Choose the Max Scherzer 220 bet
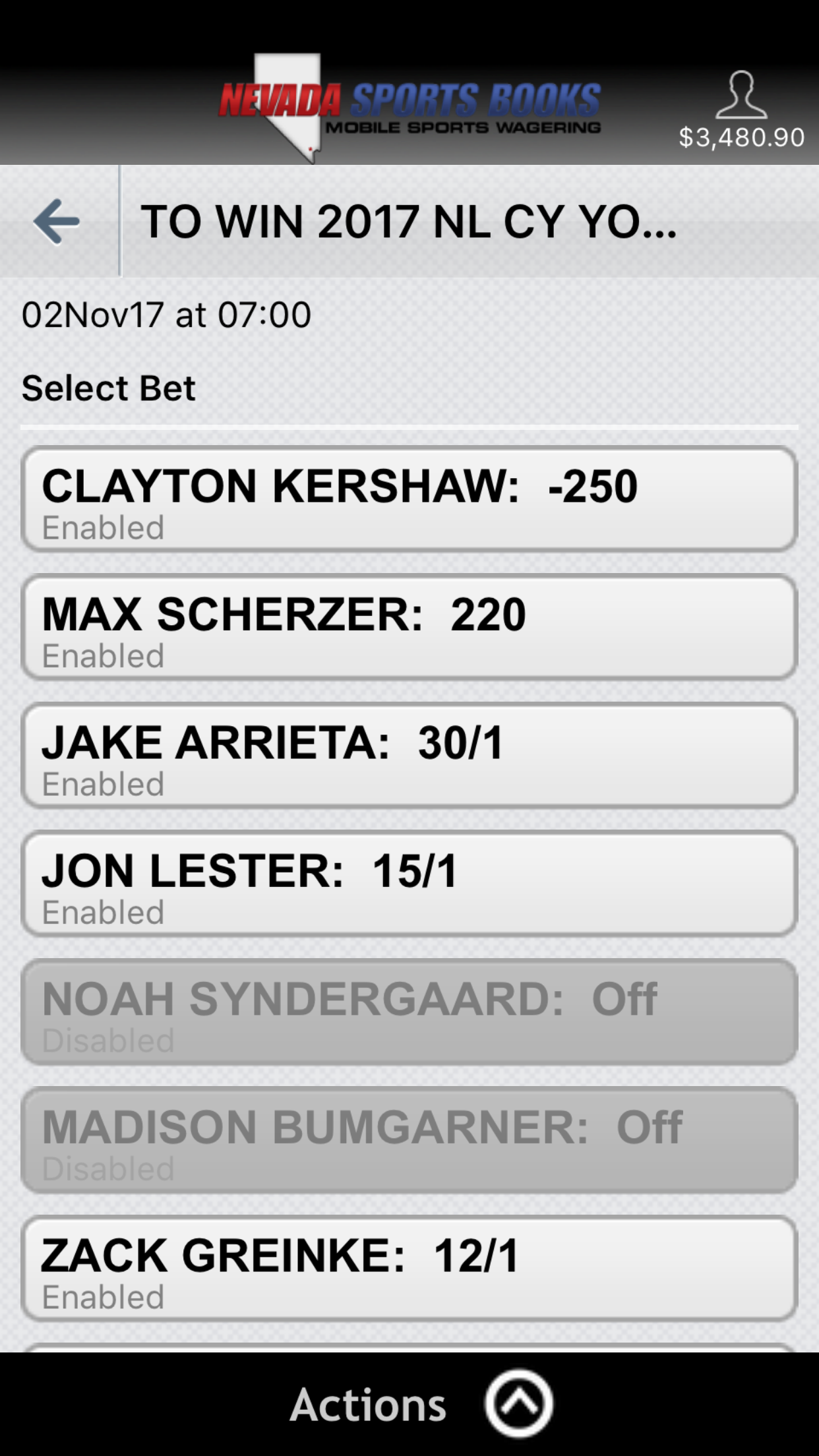This screenshot has width=819, height=1456. click(x=409, y=627)
